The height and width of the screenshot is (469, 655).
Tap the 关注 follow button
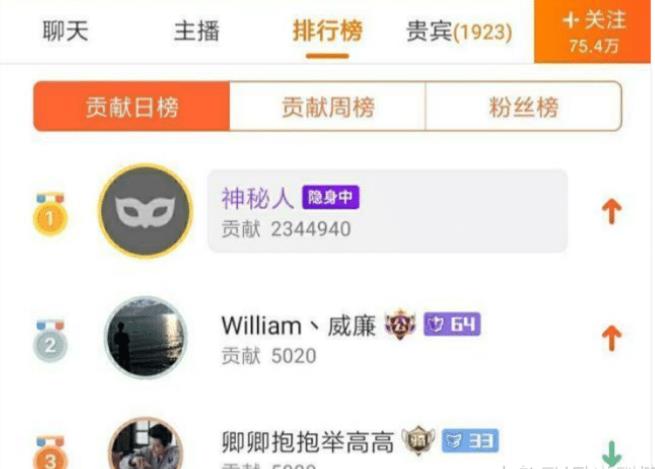(x=594, y=32)
